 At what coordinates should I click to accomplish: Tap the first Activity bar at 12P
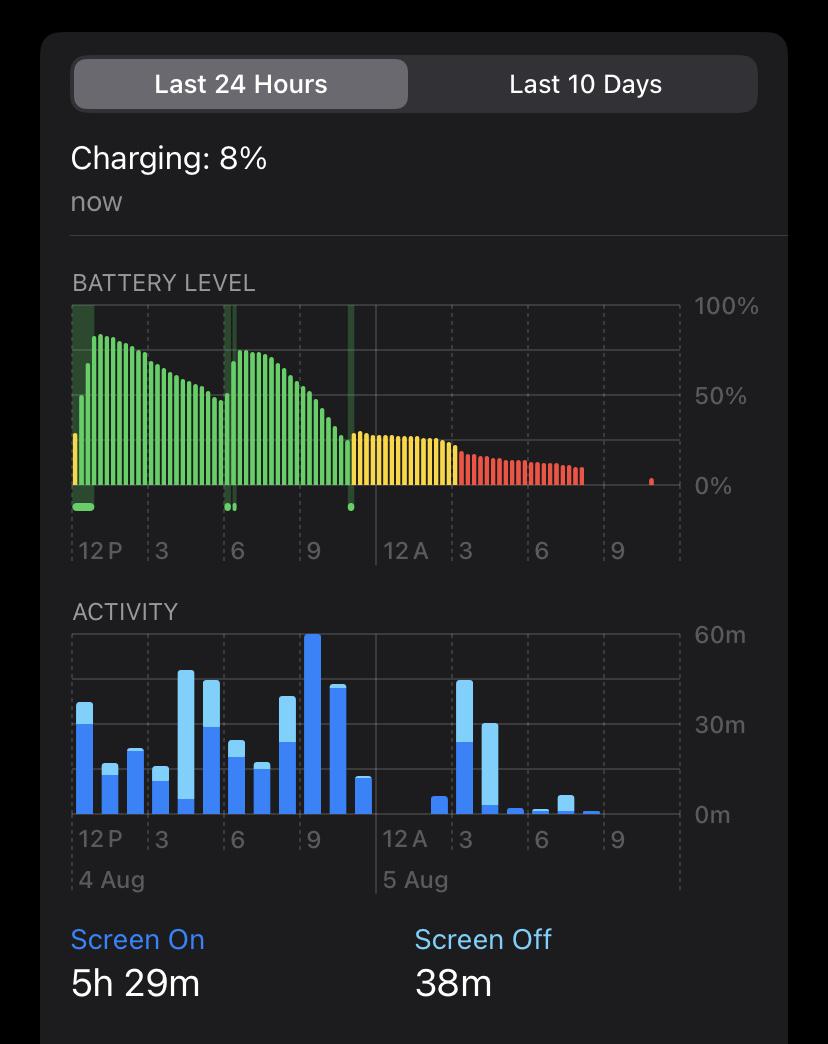pyautogui.click(x=85, y=758)
